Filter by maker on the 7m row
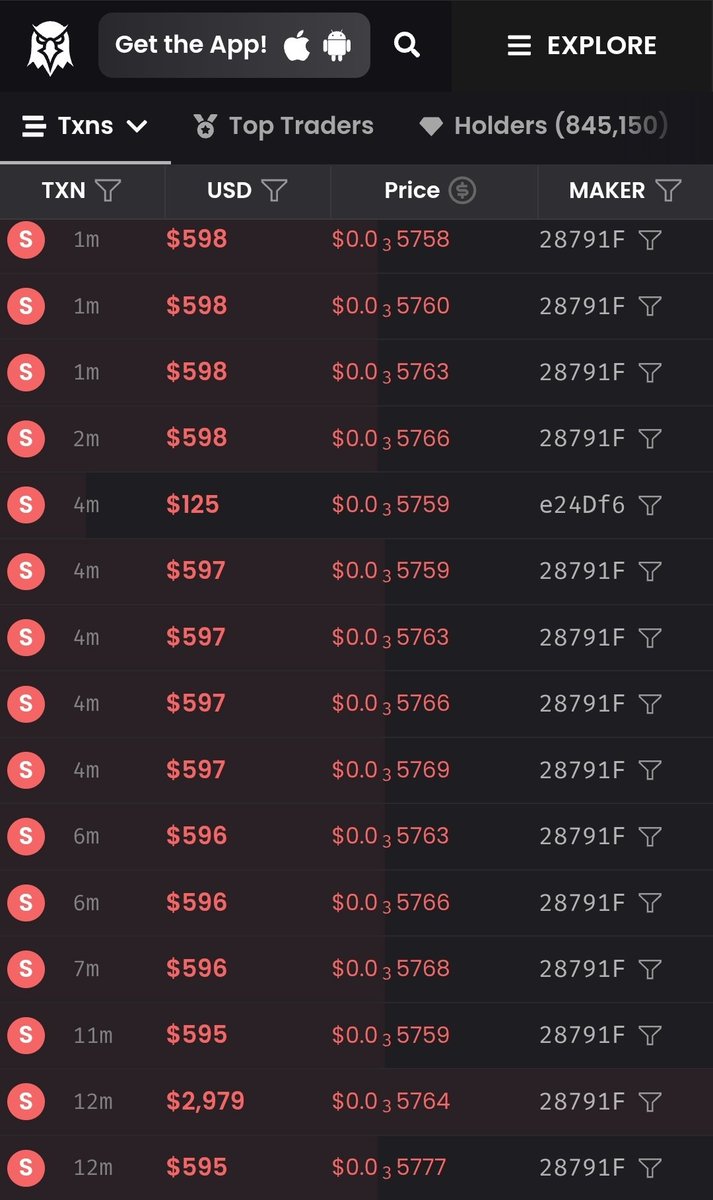The width and height of the screenshot is (713, 1200). click(x=650, y=969)
